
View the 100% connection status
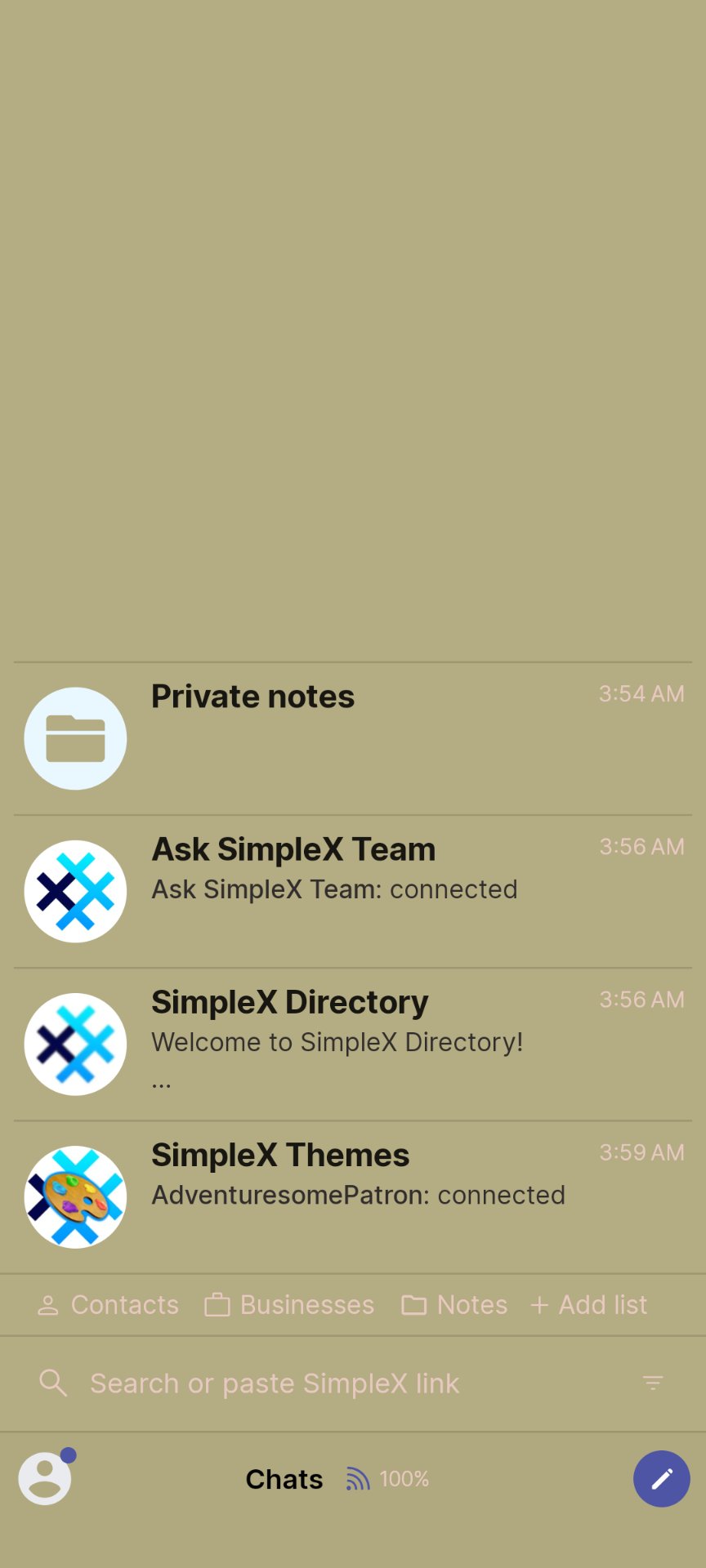click(388, 1479)
